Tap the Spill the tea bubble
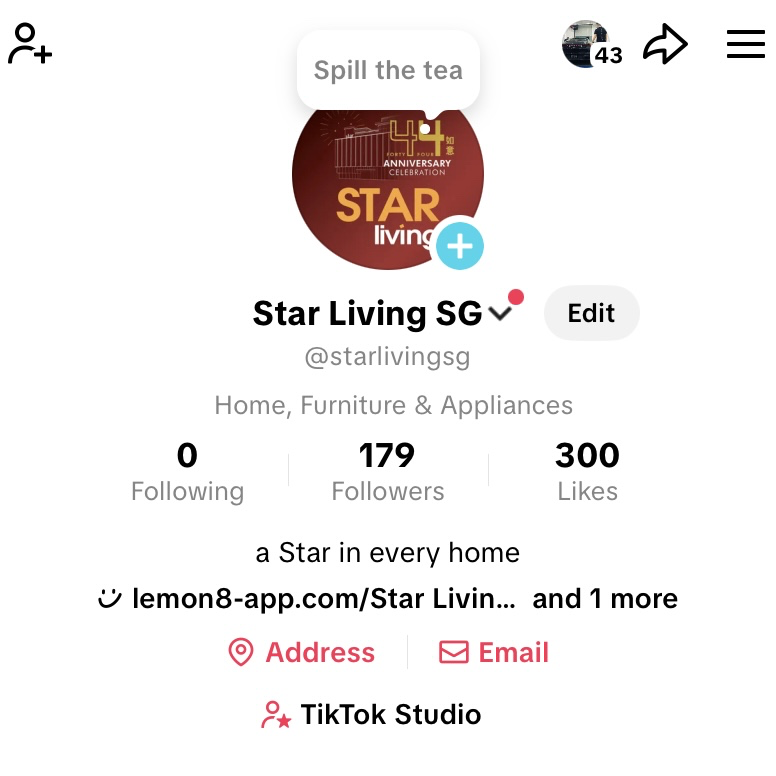776x776 pixels. coord(388,70)
